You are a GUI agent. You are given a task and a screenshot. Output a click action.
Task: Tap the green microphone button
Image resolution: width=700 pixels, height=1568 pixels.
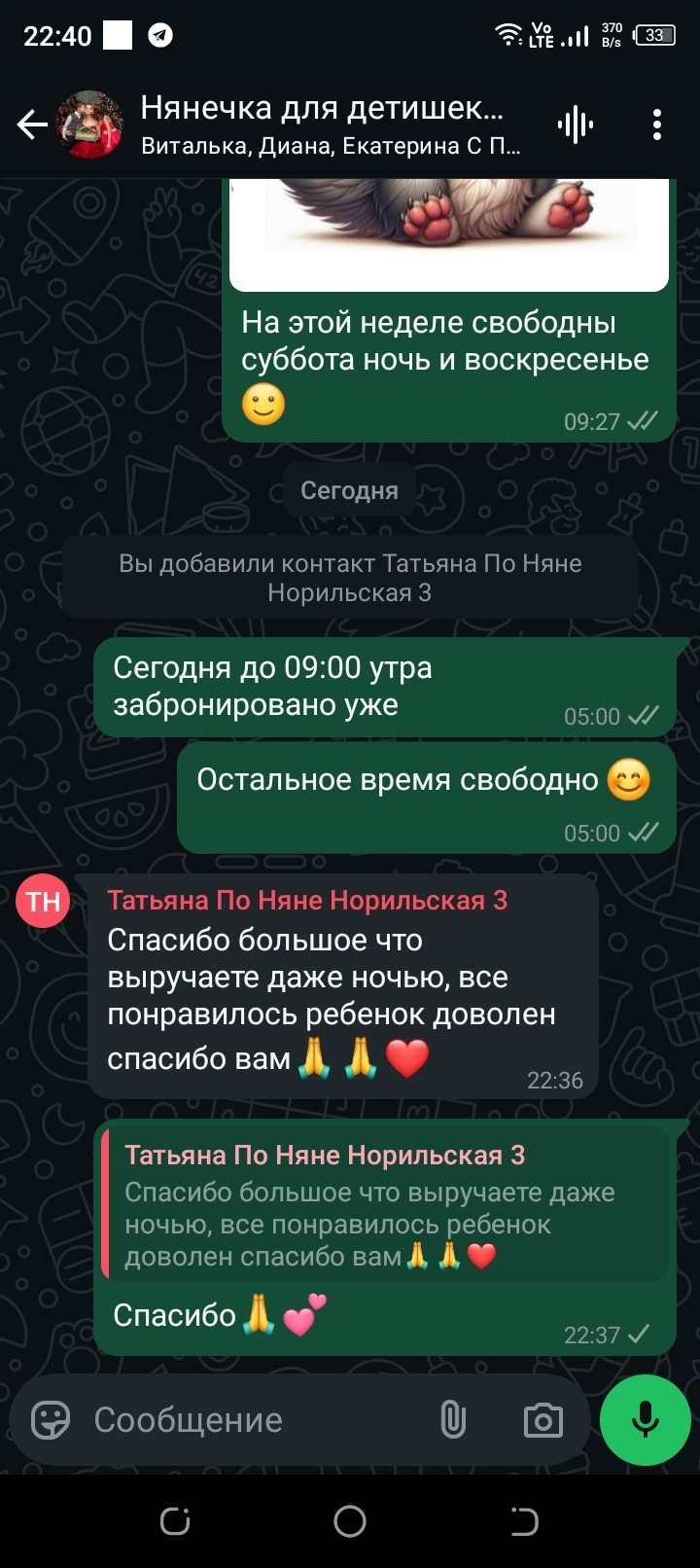click(645, 1420)
